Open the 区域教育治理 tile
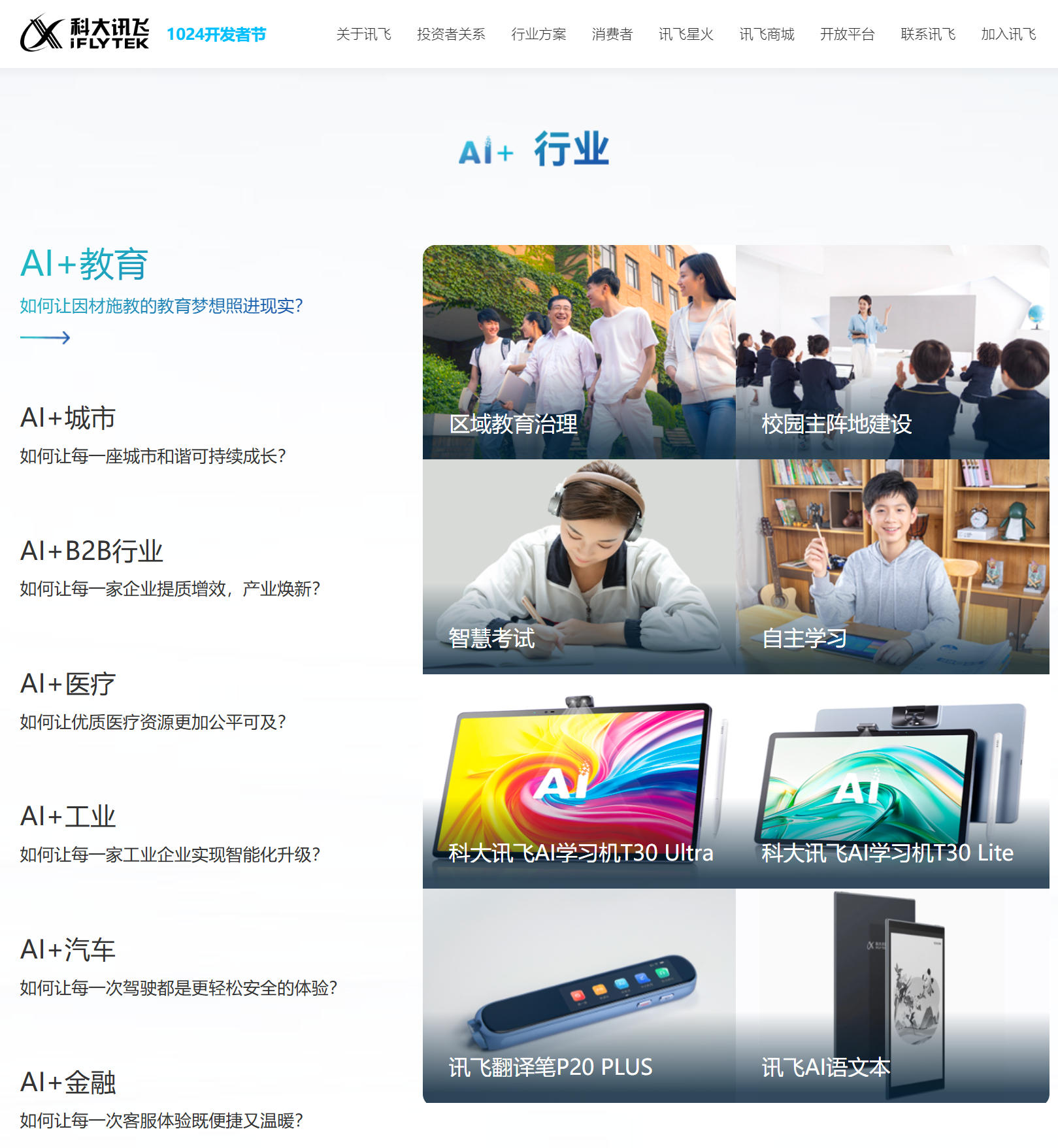The image size is (1058, 1148). pos(579,353)
